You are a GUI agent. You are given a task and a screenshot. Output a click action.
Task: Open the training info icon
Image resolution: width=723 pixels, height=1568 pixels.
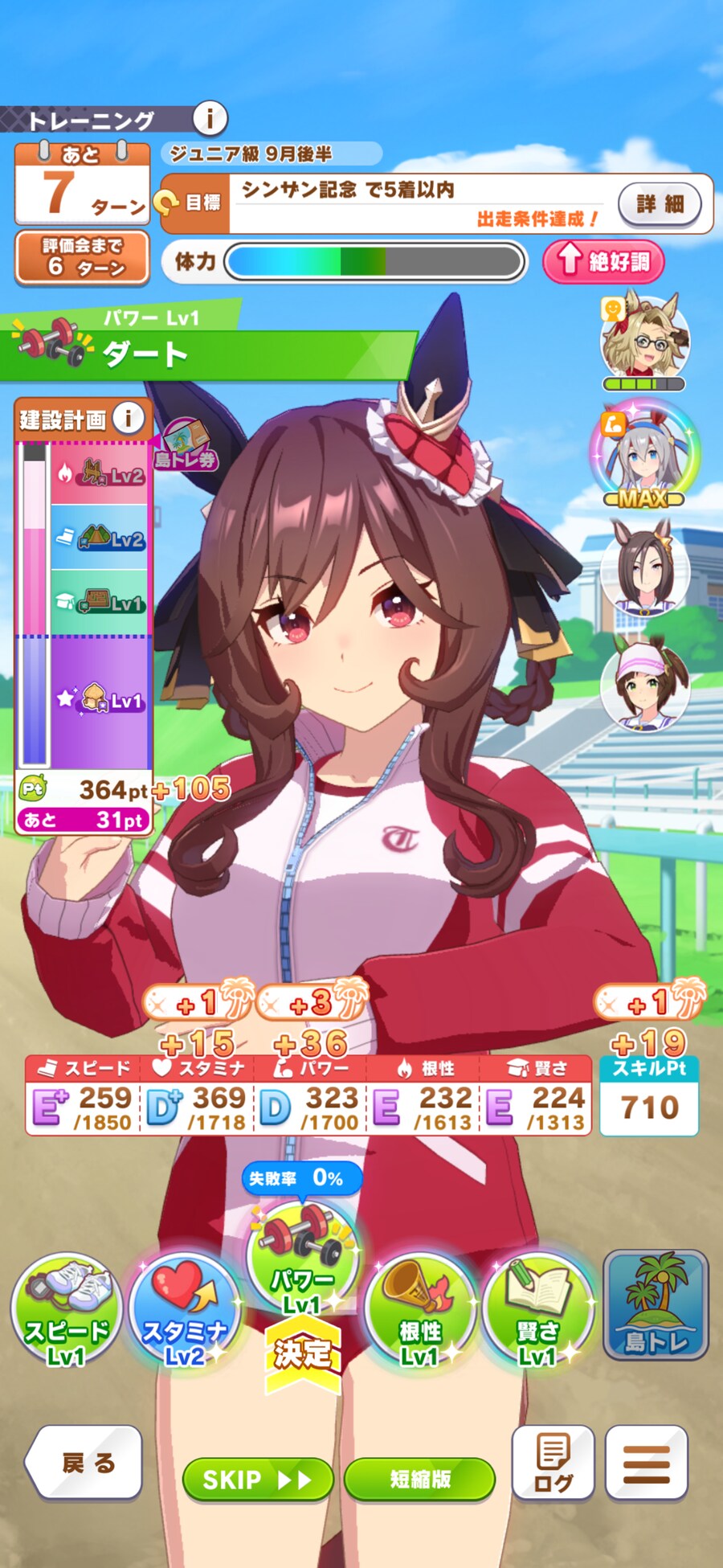pos(210,119)
